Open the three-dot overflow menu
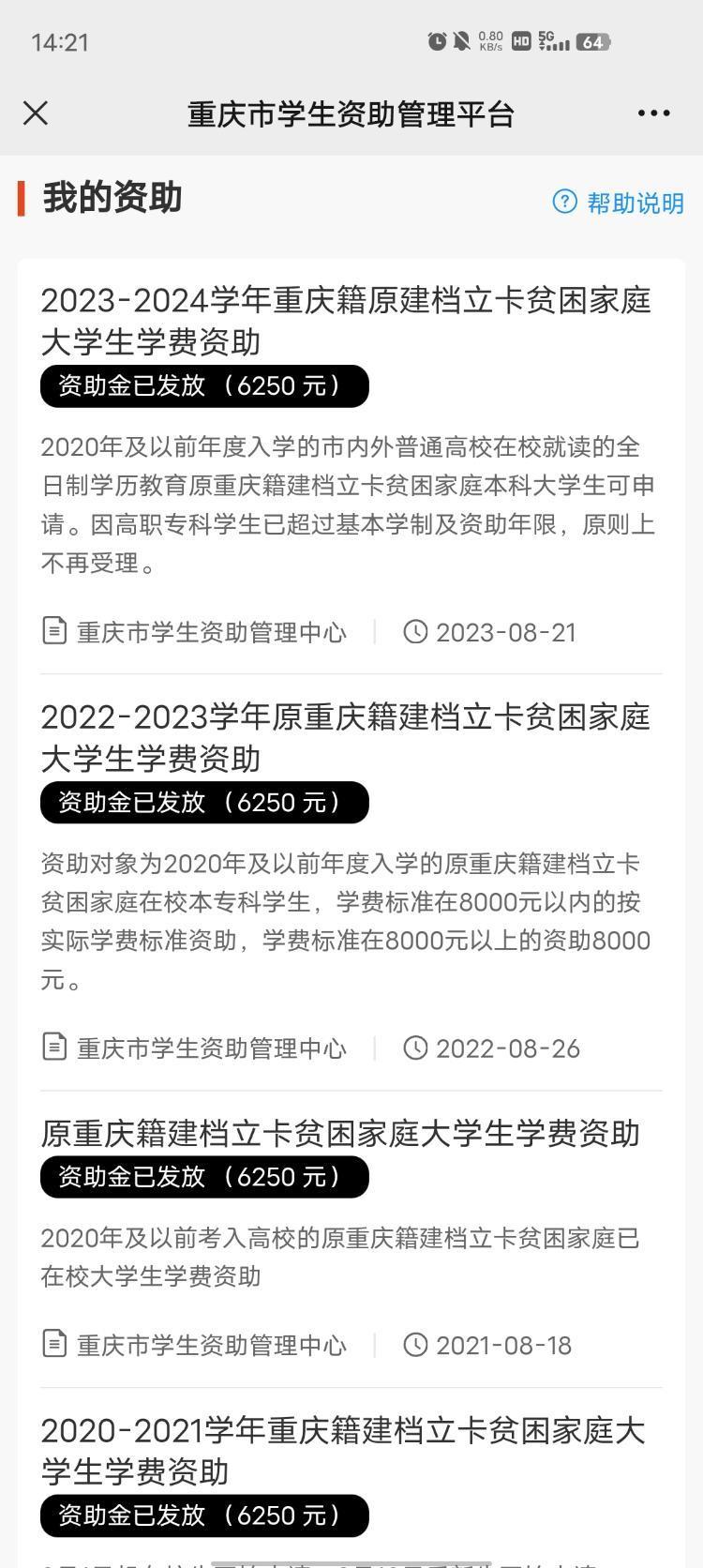Image resolution: width=703 pixels, height=1568 pixels. tap(653, 113)
